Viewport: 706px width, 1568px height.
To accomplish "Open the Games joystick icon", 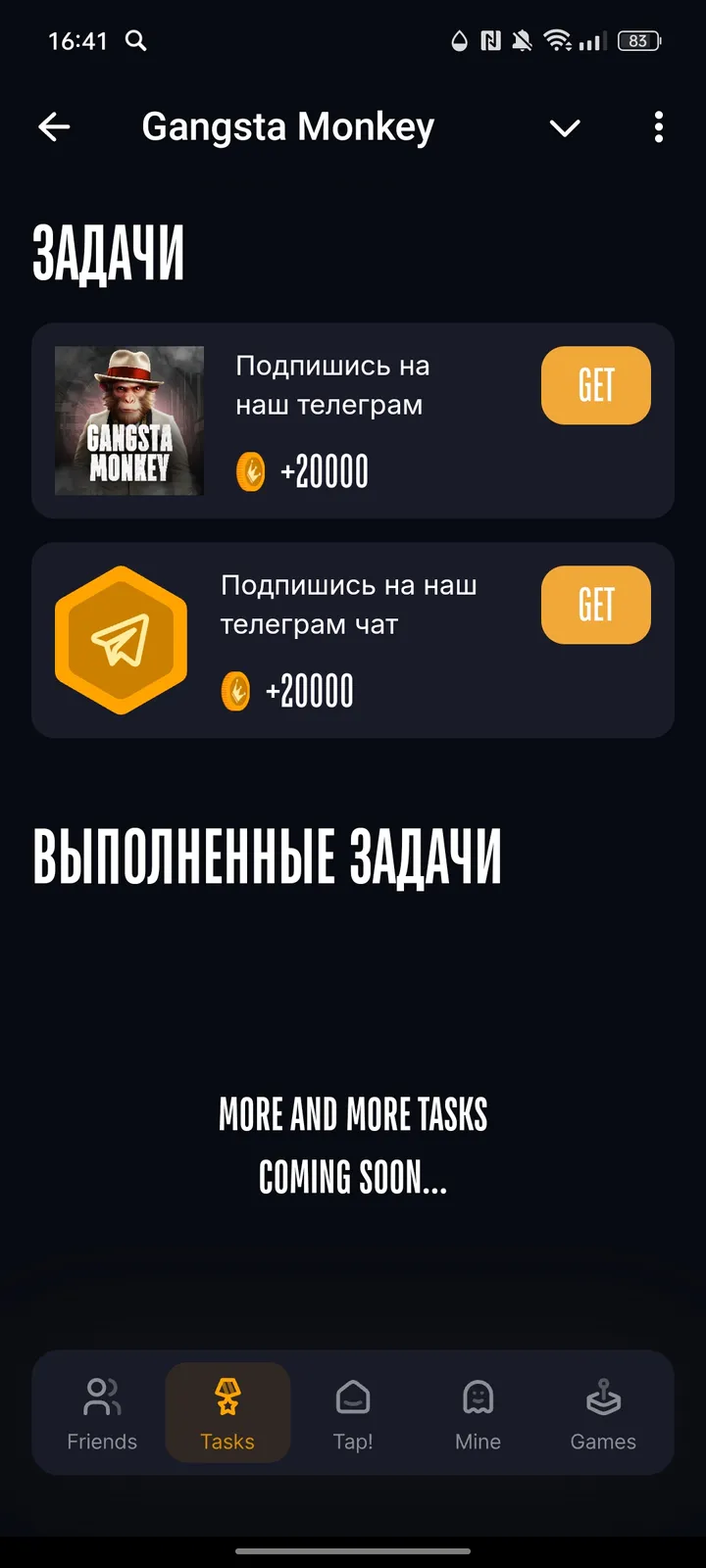I will (x=603, y=1396).
